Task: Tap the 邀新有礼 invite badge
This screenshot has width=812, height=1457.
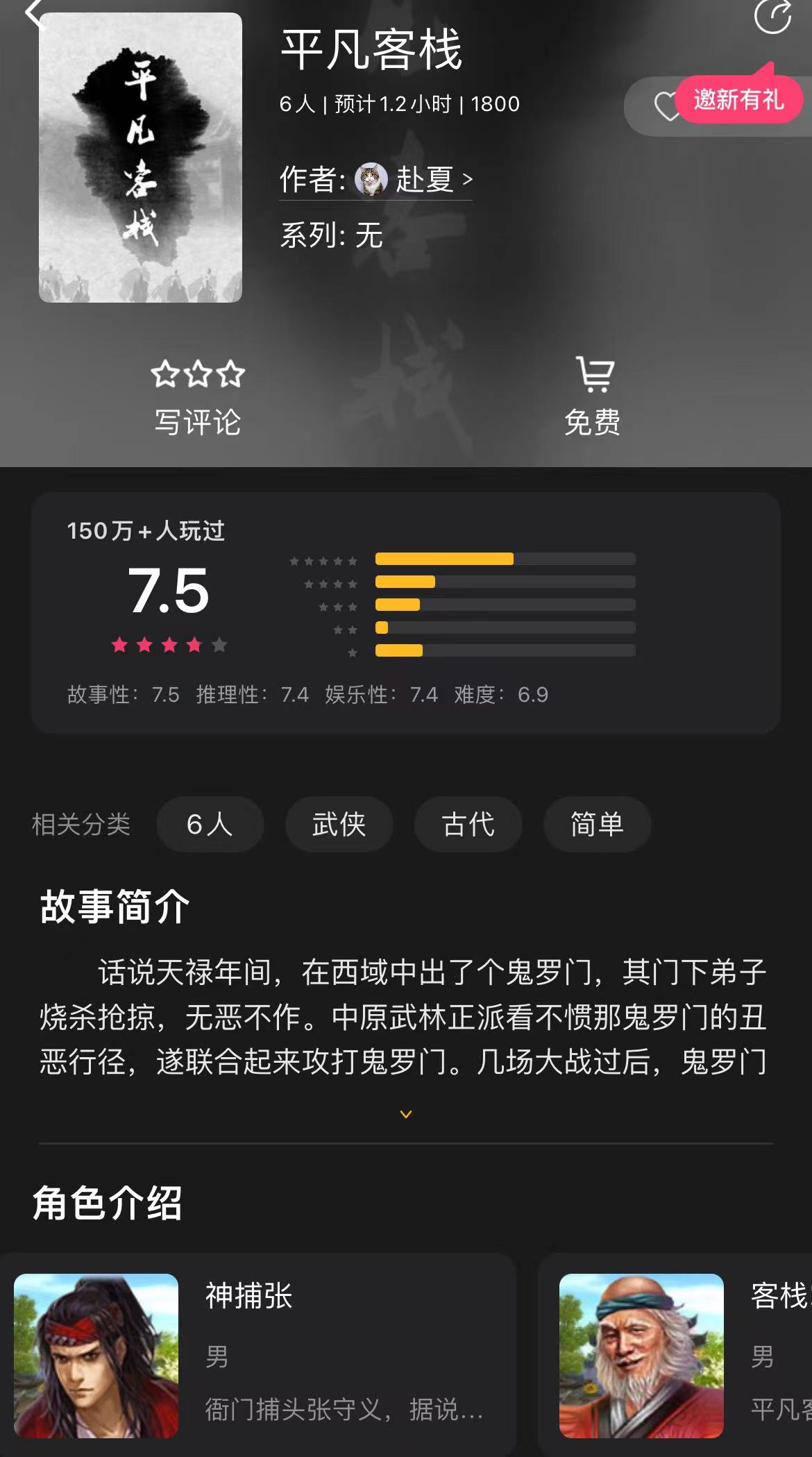Action: 738,100
